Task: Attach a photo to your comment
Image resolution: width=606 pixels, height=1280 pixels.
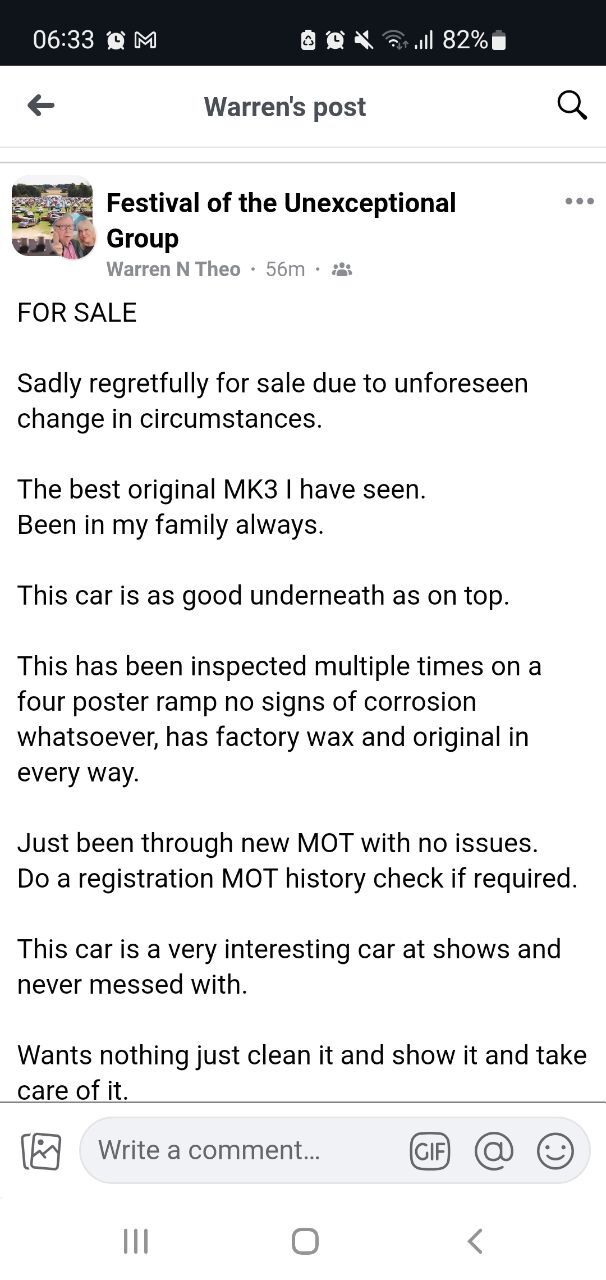Action: tap(41, 1151)
